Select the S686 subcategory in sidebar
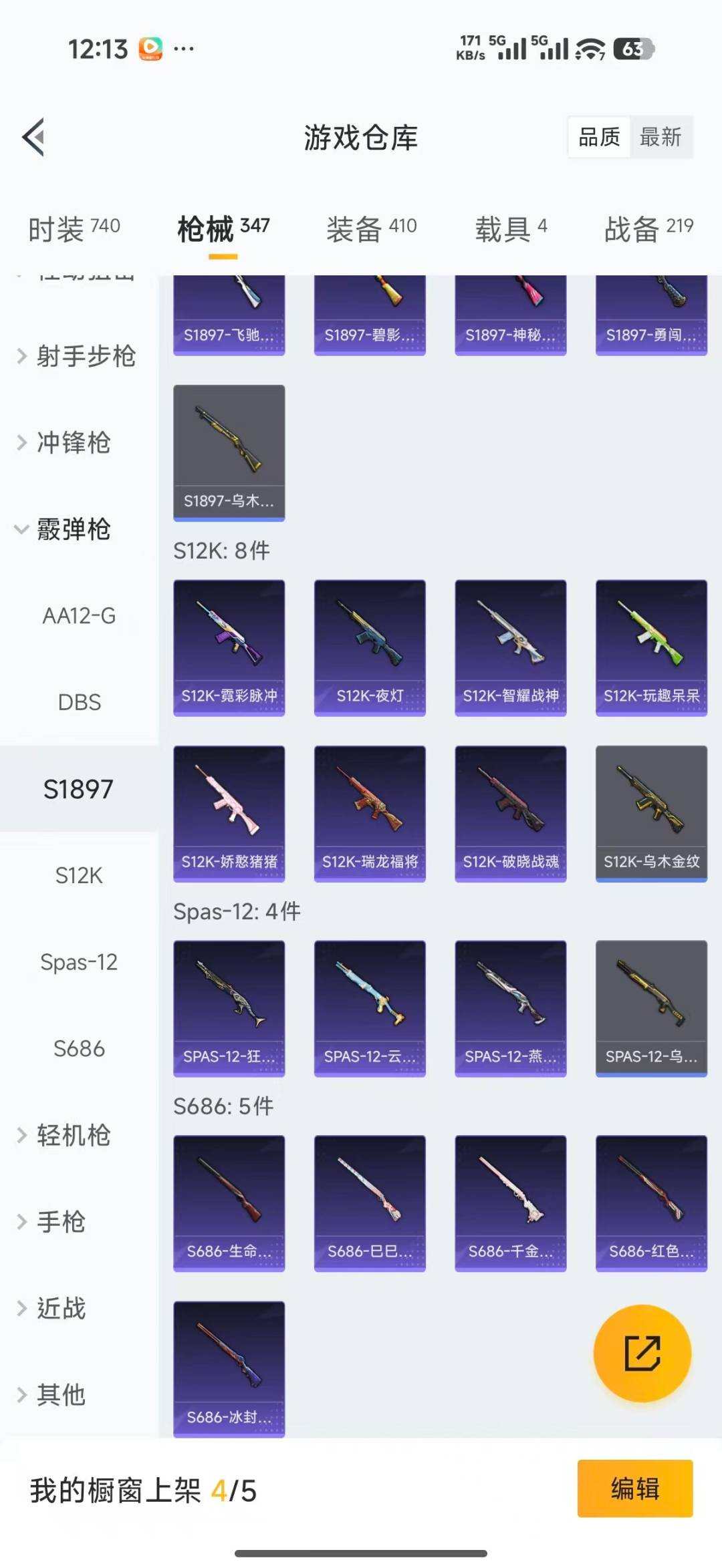The image size is (722, 1568). (x=80, y=1048)
